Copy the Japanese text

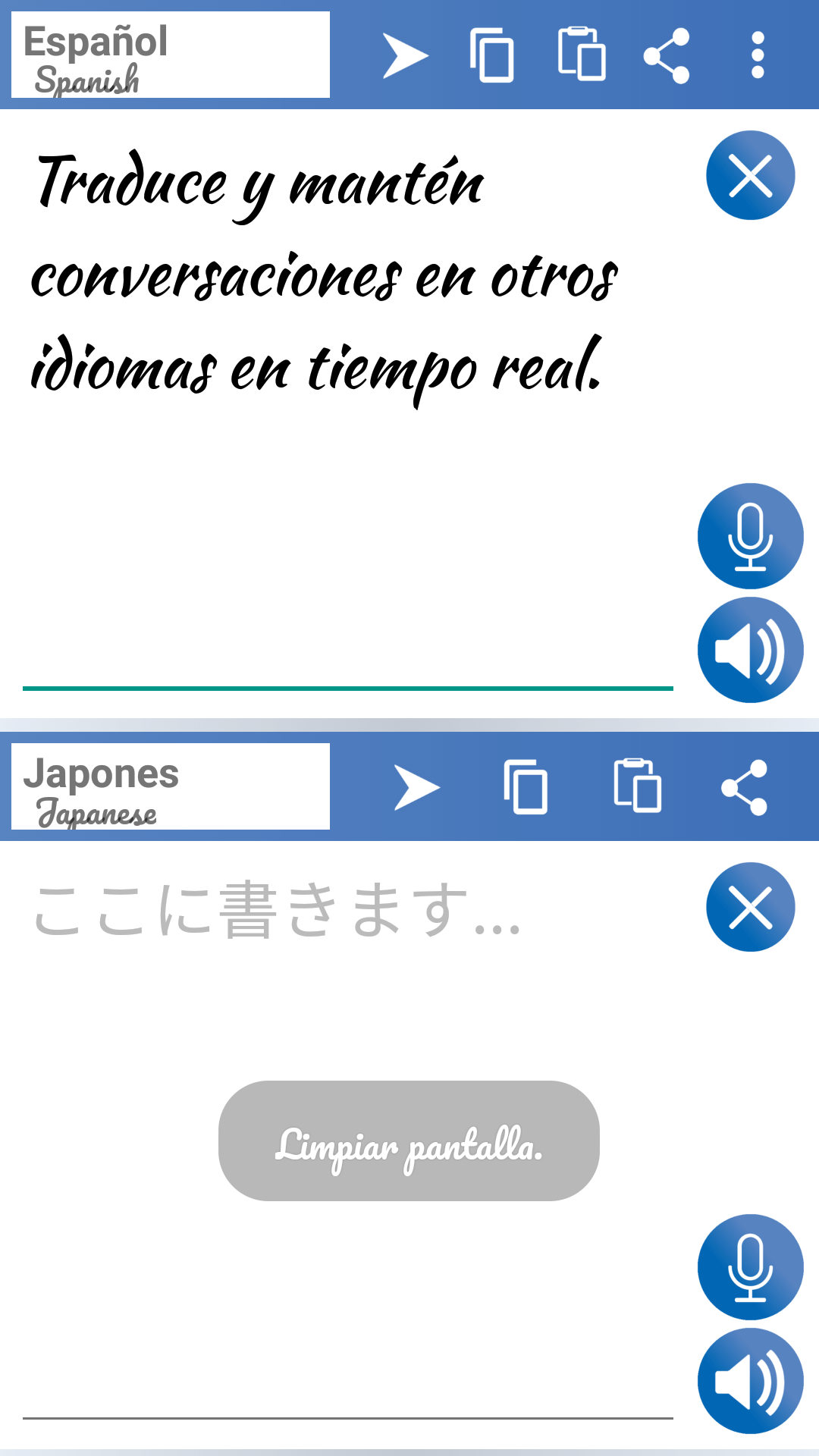(x=526, y=787)
